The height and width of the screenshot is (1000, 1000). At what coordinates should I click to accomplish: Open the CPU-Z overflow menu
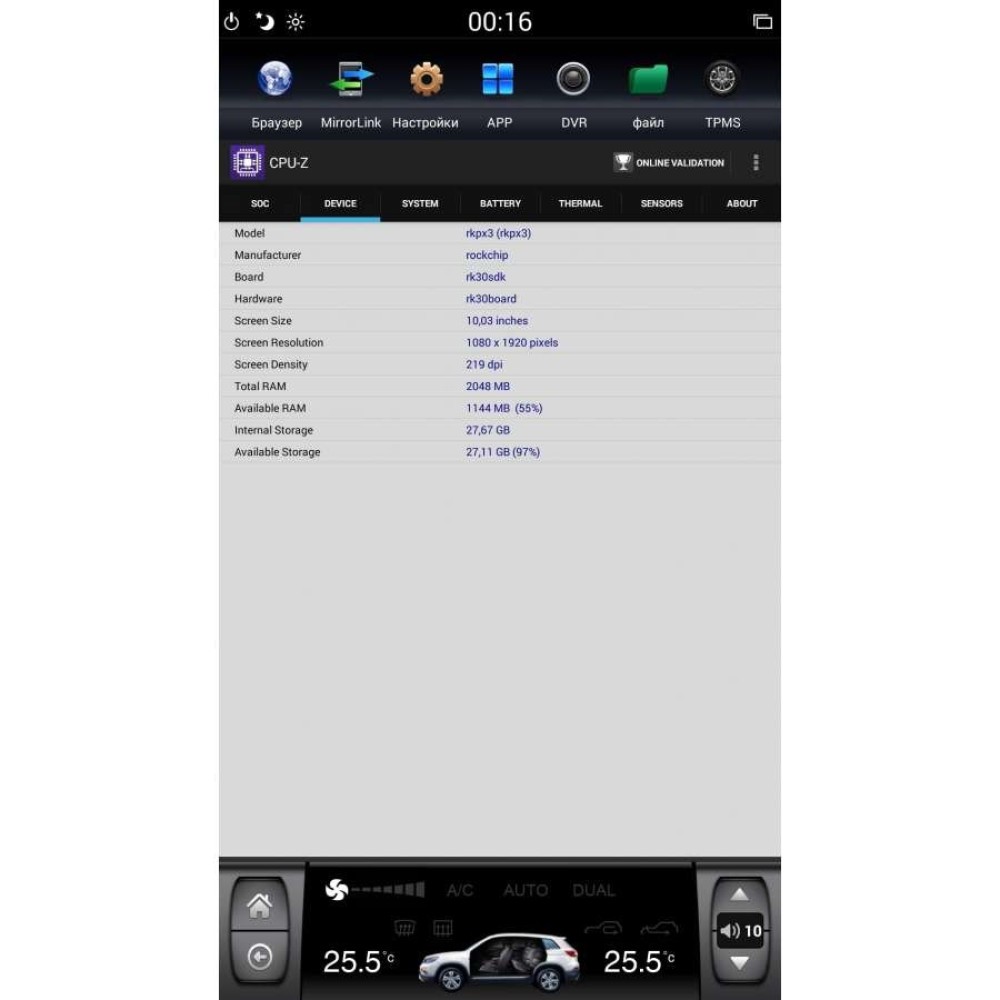756,163
